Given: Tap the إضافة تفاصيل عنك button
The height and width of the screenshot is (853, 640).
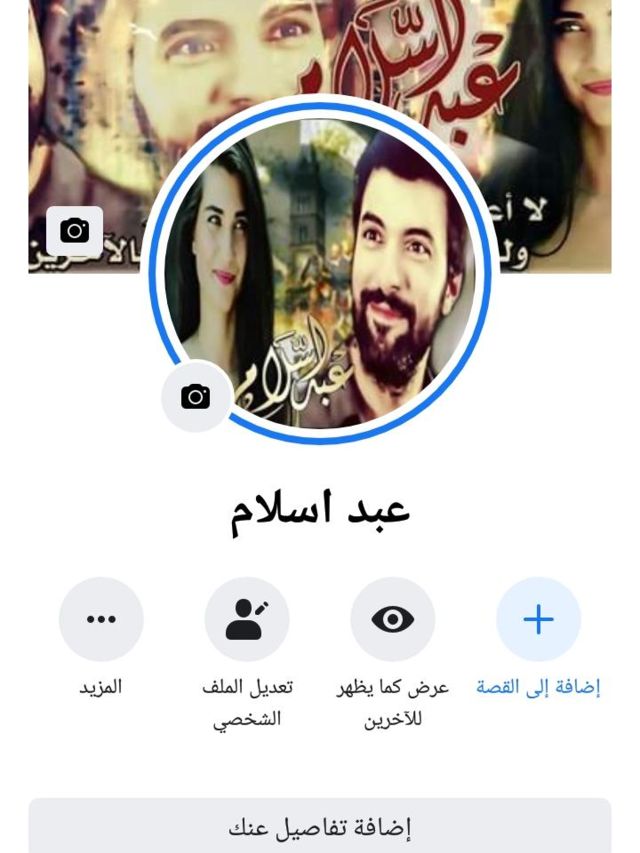Looking at the screenshot, I should tap(320, 827).
